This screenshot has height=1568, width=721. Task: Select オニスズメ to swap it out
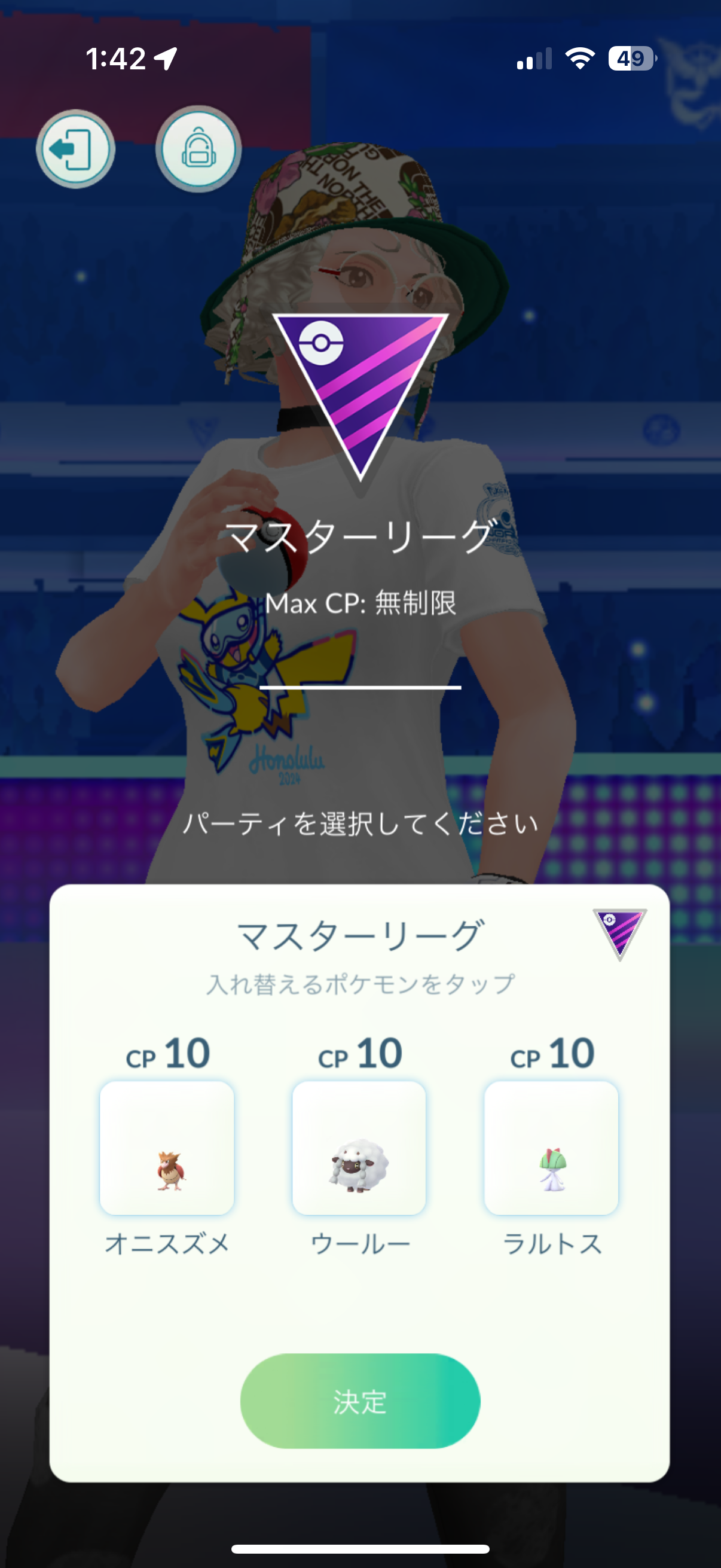pyautogui.click(x=167, y=1148)
